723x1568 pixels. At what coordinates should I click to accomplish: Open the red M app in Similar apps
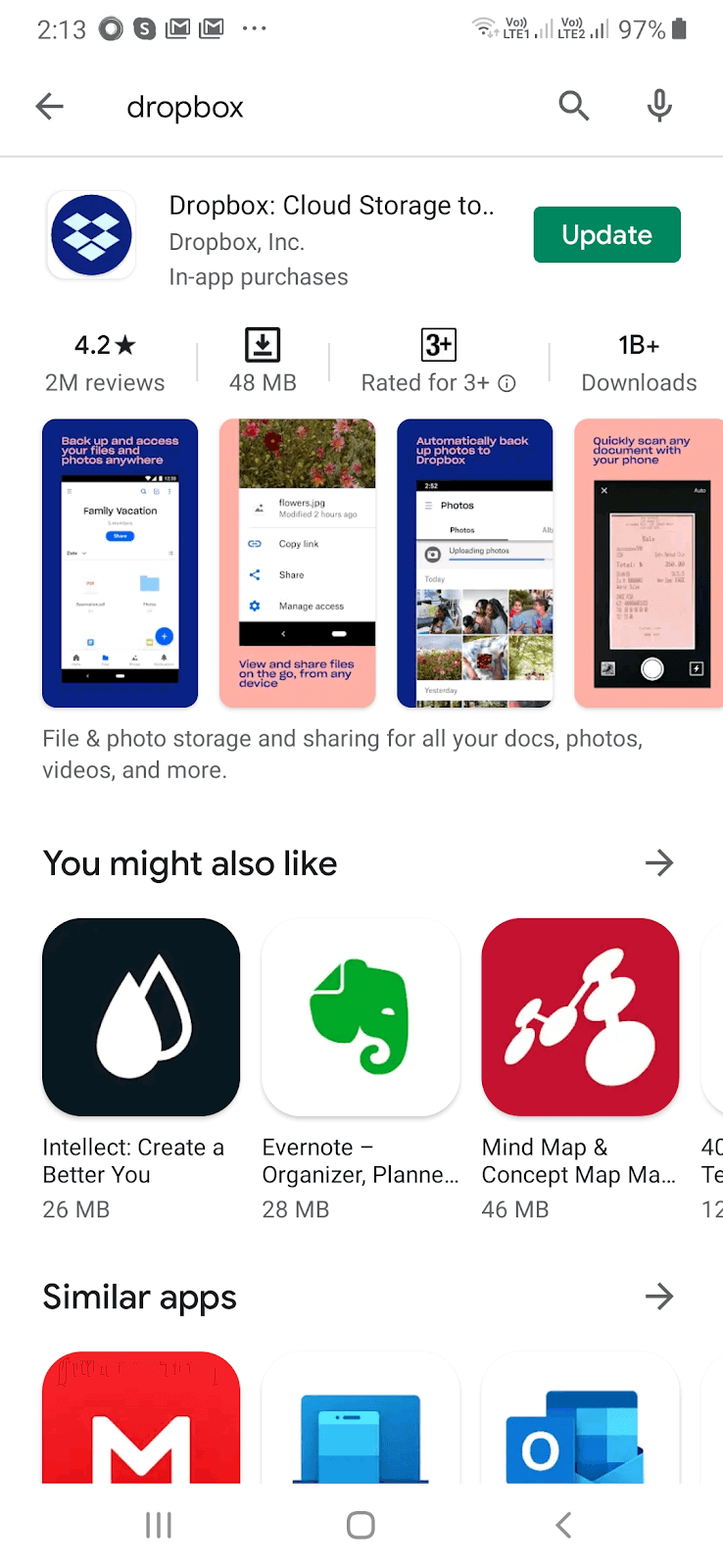tap(141, 1419)
